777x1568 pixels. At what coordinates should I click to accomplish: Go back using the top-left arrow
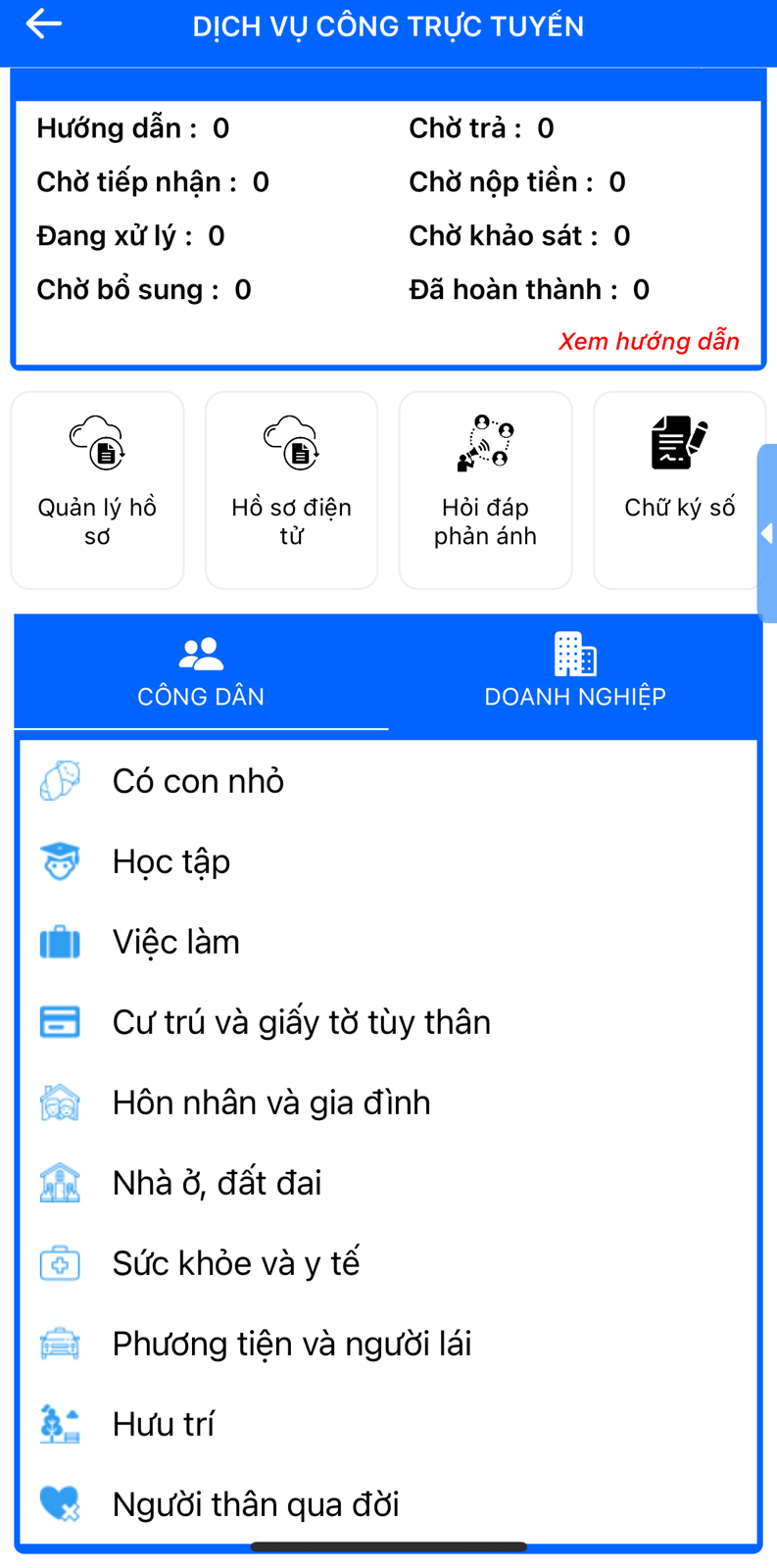coord(44,24)
